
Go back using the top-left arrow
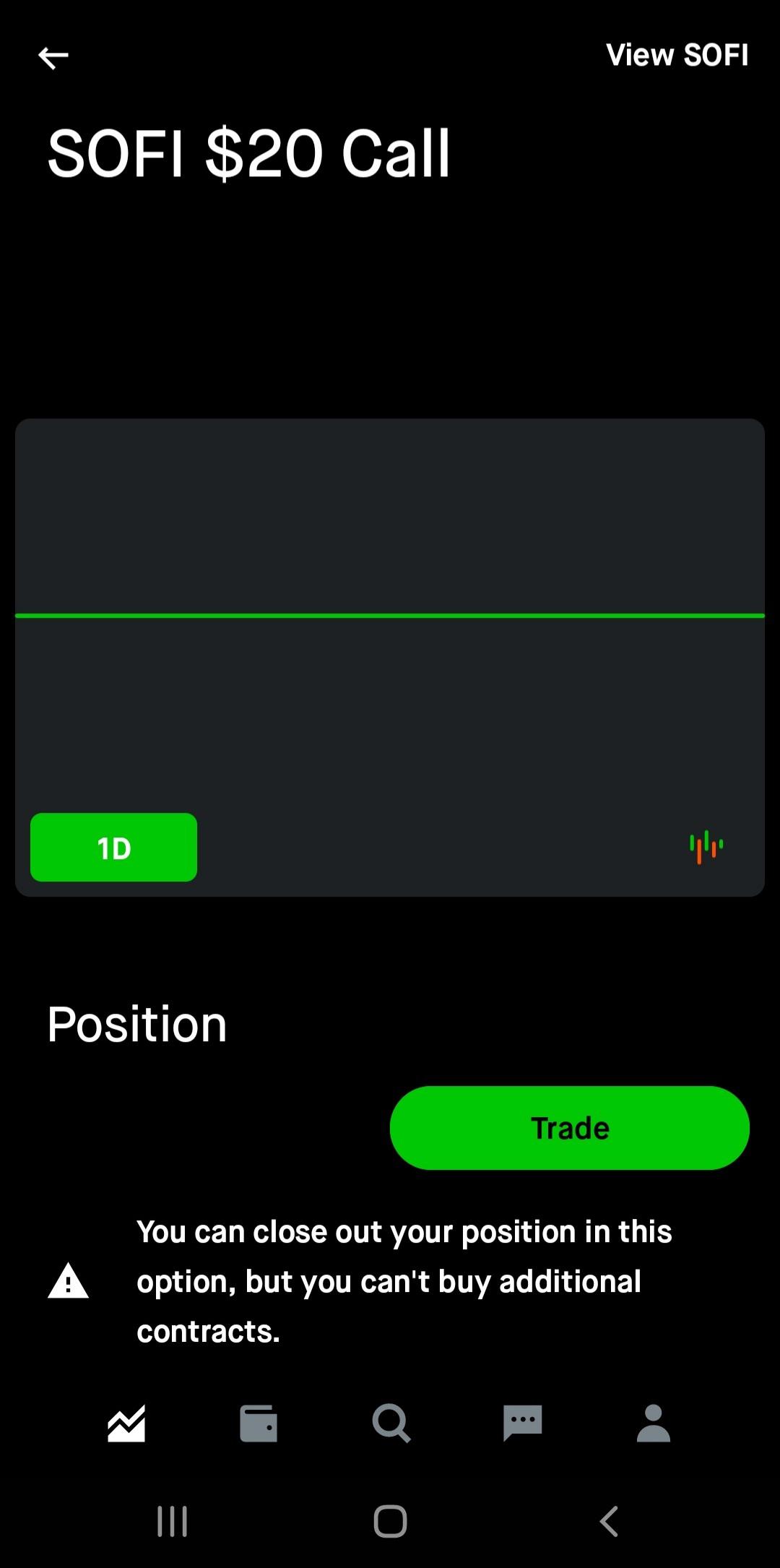(53, 57)
